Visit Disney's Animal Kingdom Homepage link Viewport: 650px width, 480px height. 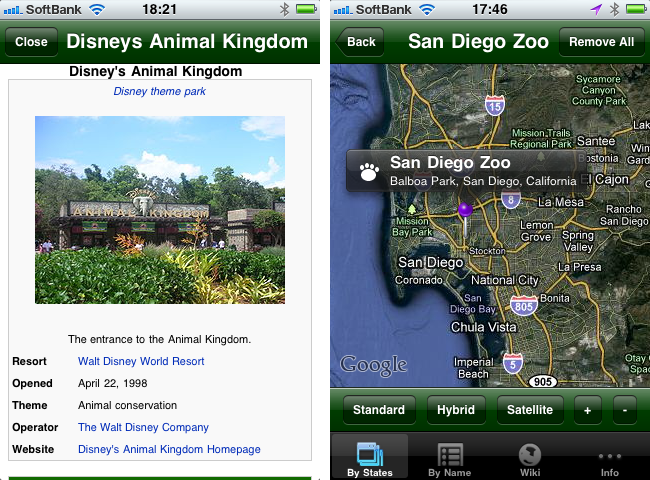click(169, 449)
